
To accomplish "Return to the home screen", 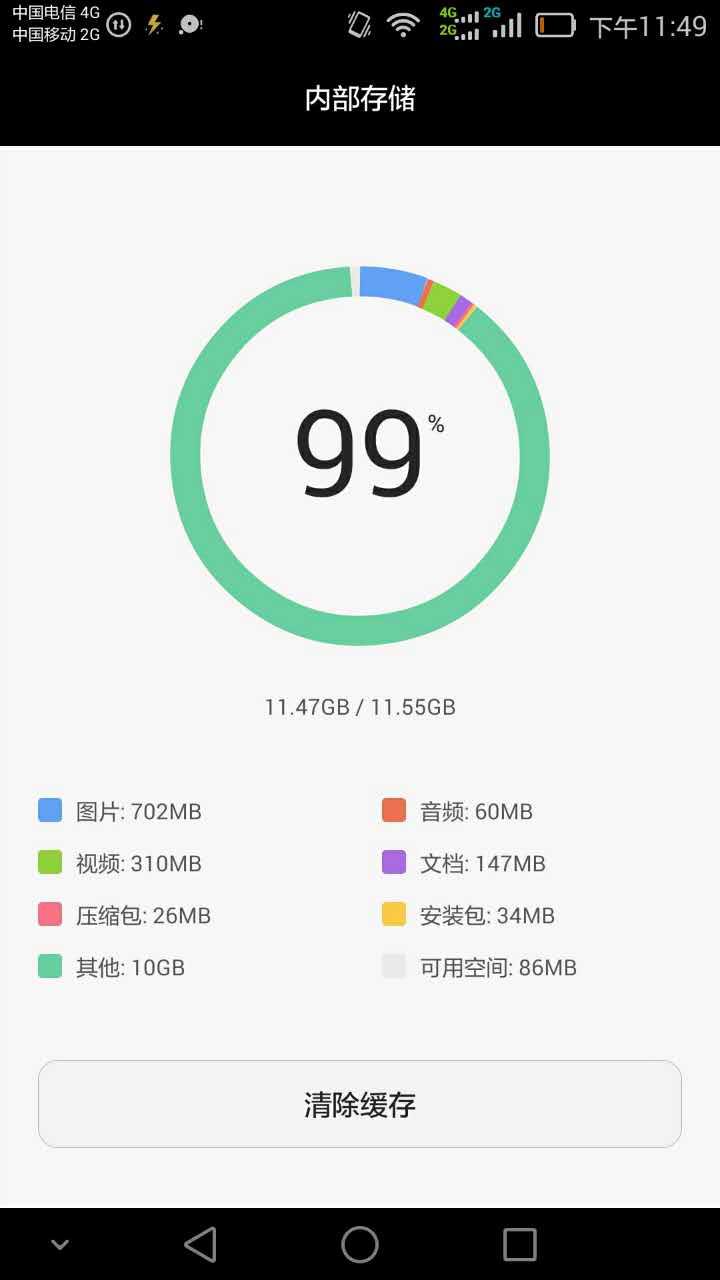I will pyautogui.click(x=360, y=1245).
